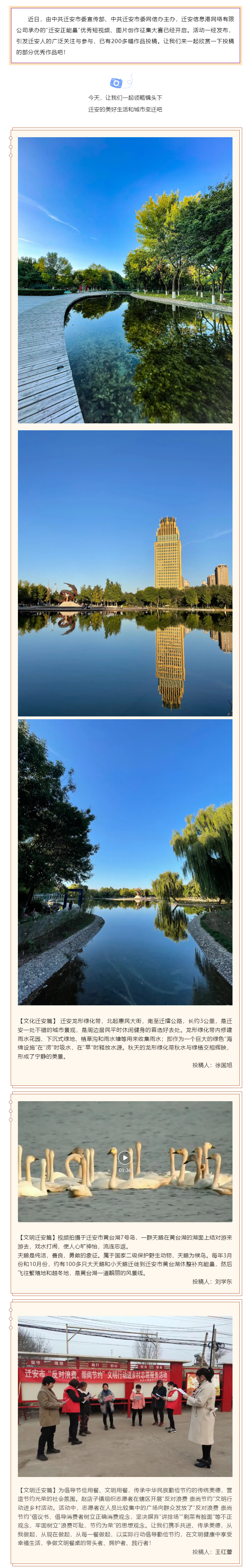View the golden tower reflection photo

pyautogui.click(x=125, y=573)
